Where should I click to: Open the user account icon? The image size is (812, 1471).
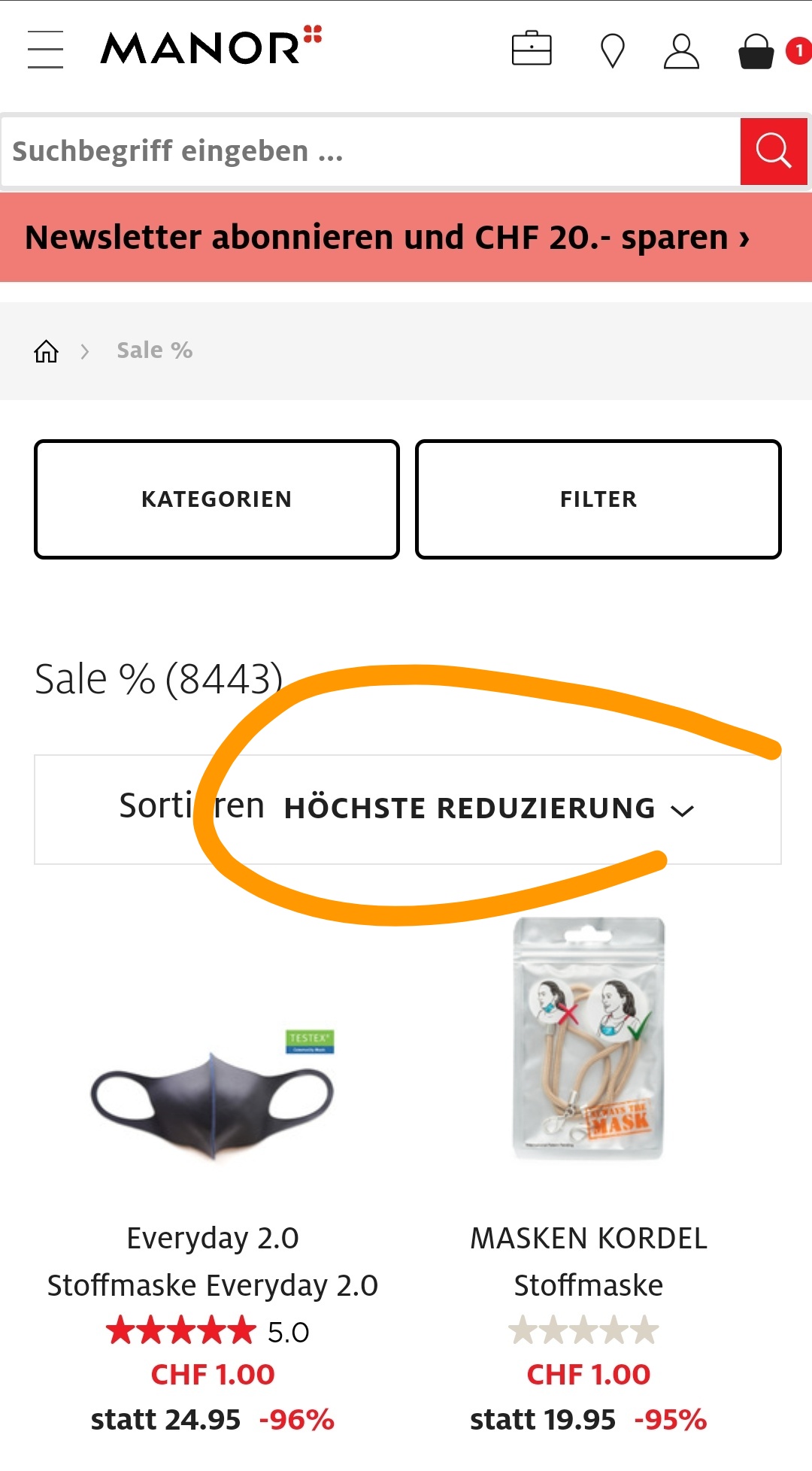(x=681, y=51)
